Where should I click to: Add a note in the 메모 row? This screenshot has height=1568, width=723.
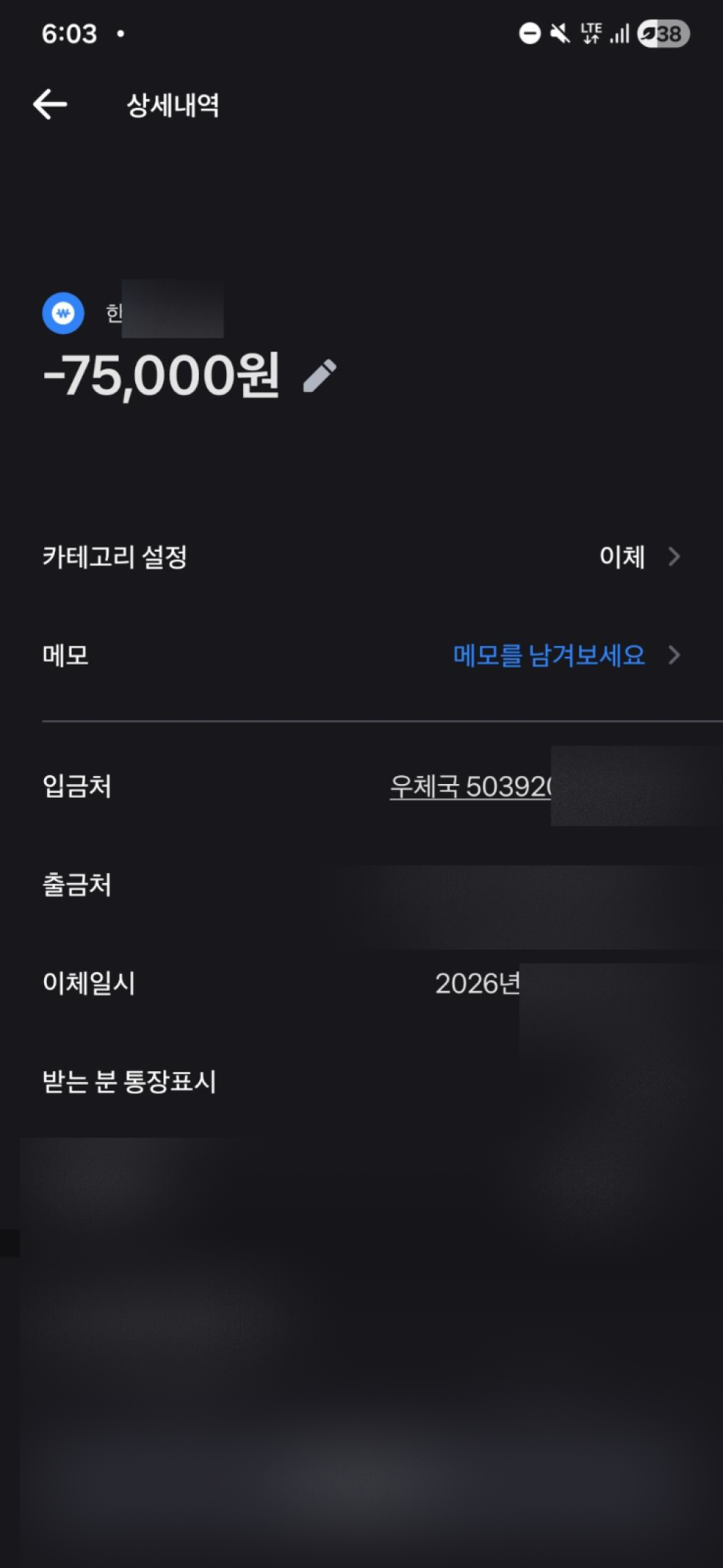565,655
